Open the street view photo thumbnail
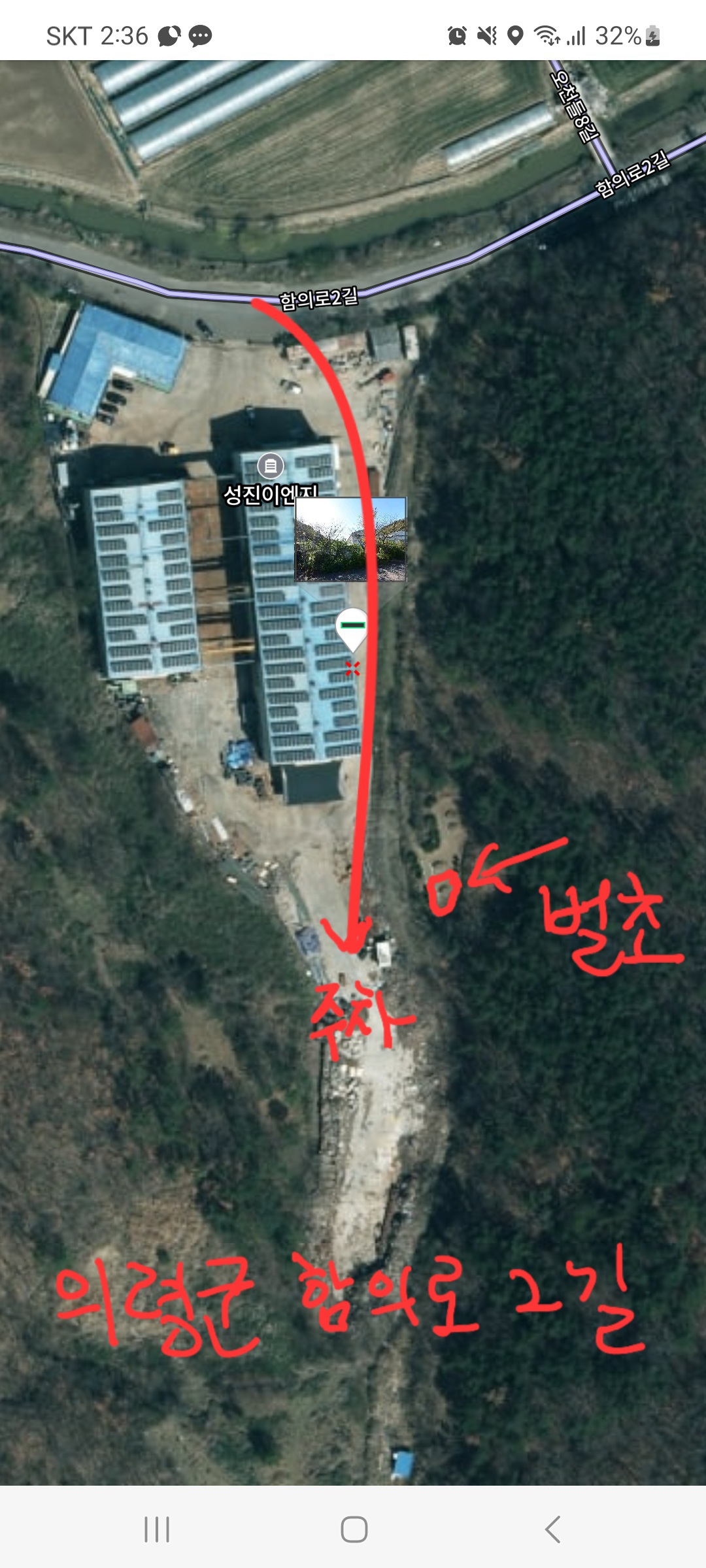706x1568 pixels. [x=350, y=539]
